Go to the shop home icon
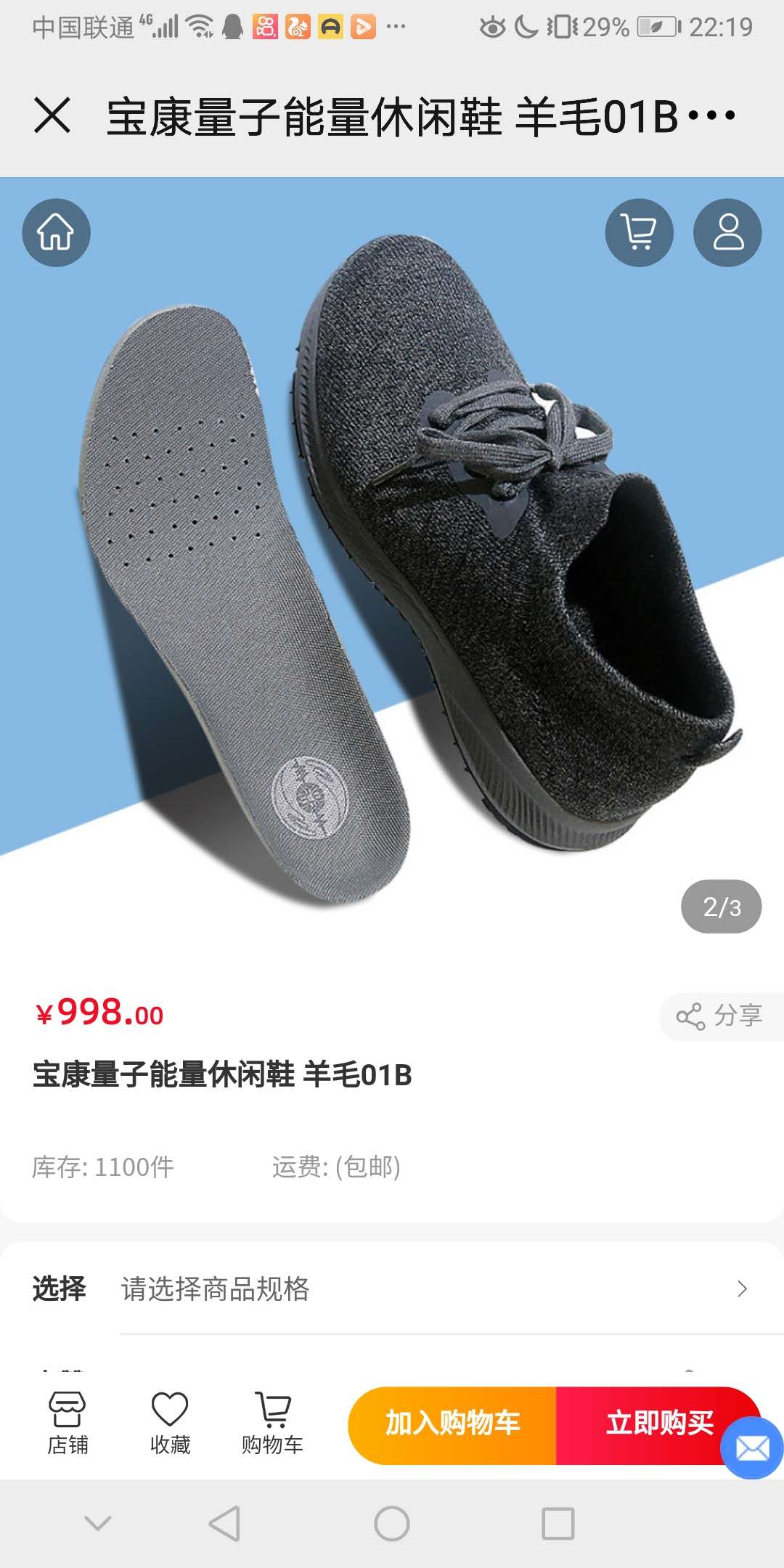The image size is (784, 1568). tap(56, 232)
